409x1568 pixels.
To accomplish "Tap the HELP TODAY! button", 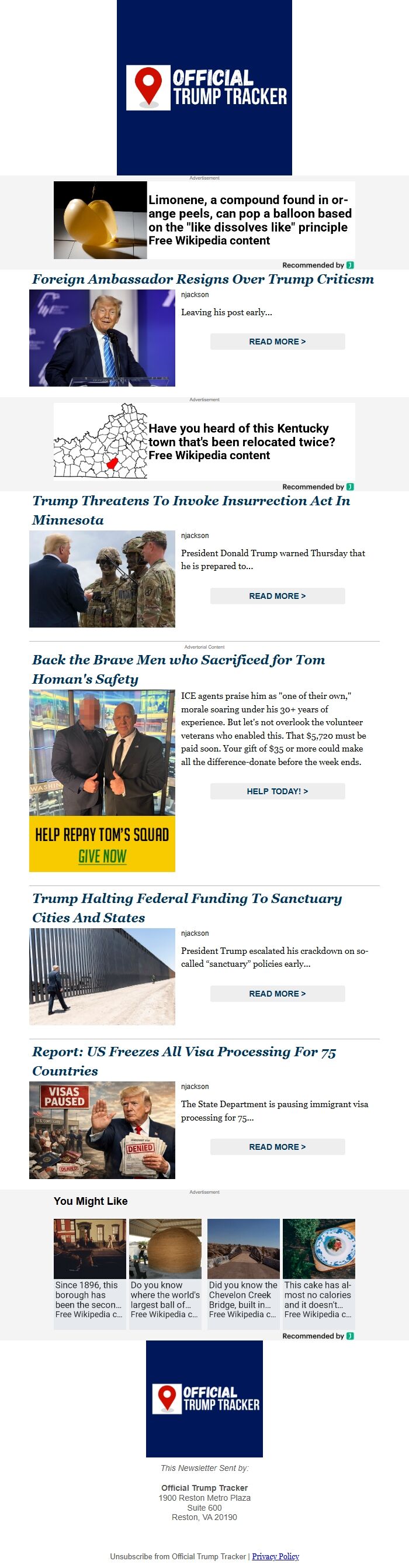I will (277, 791).
